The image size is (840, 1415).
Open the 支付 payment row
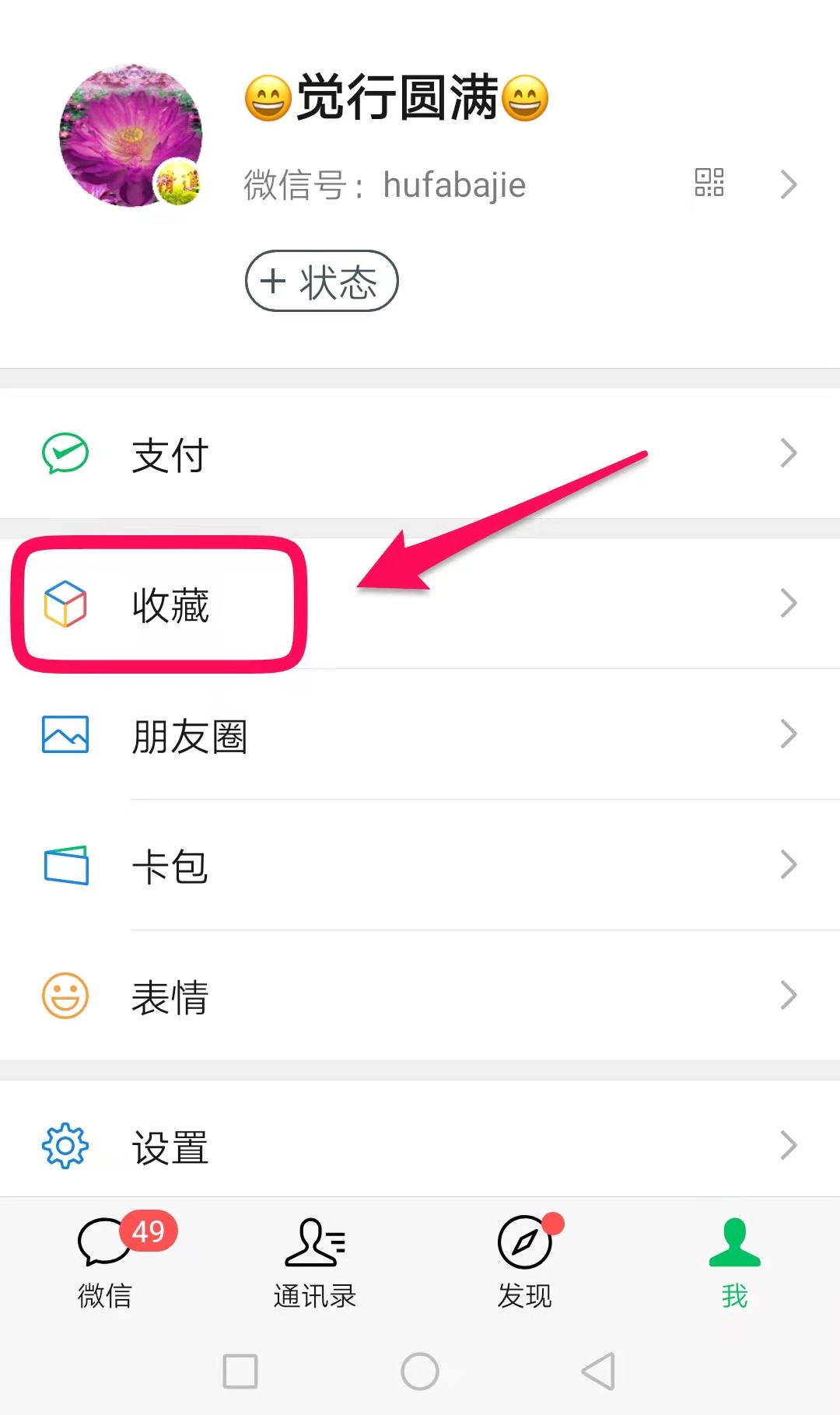tap(420, 454)
